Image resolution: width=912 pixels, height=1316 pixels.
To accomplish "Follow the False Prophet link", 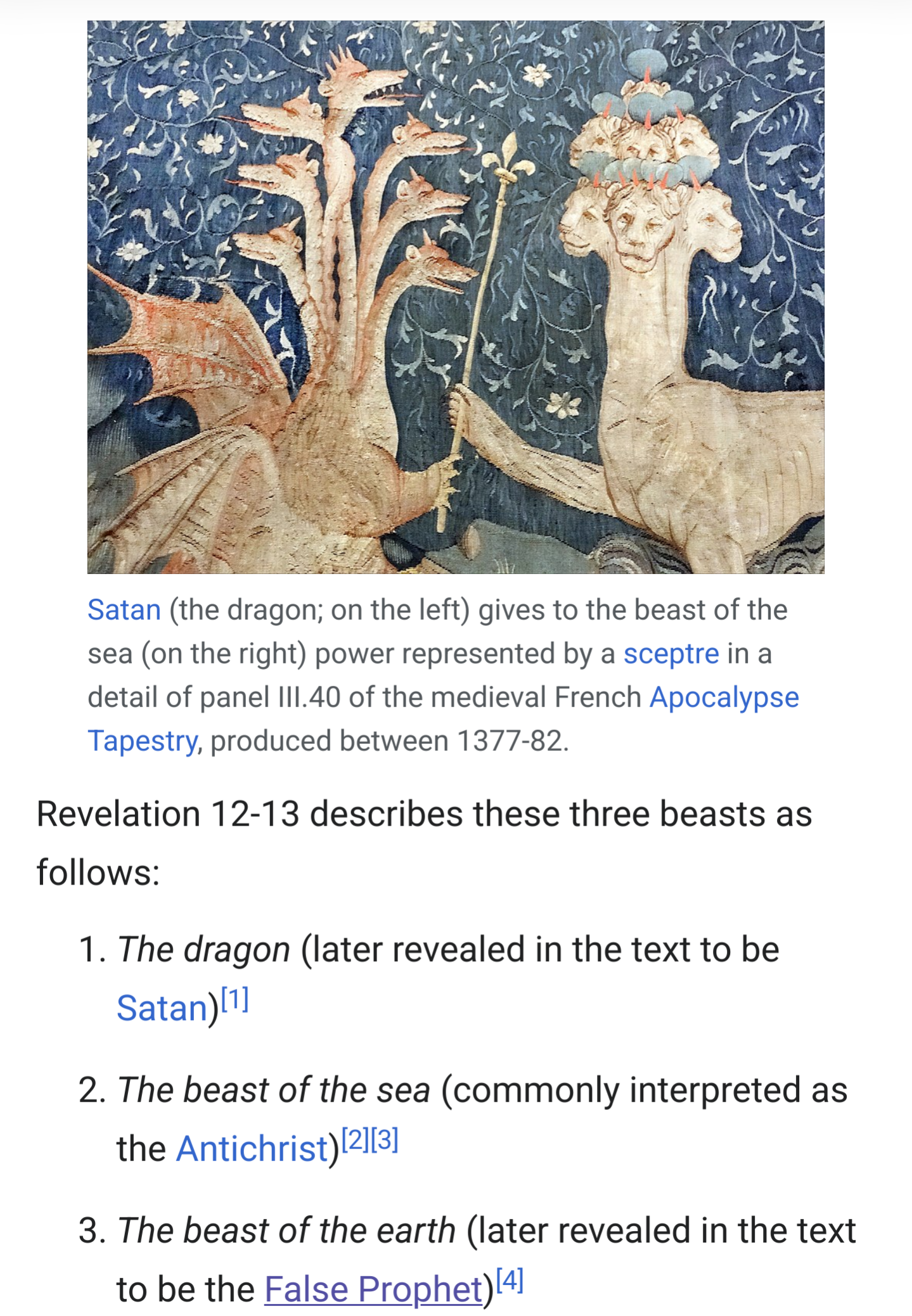I will pos(373,1289).
